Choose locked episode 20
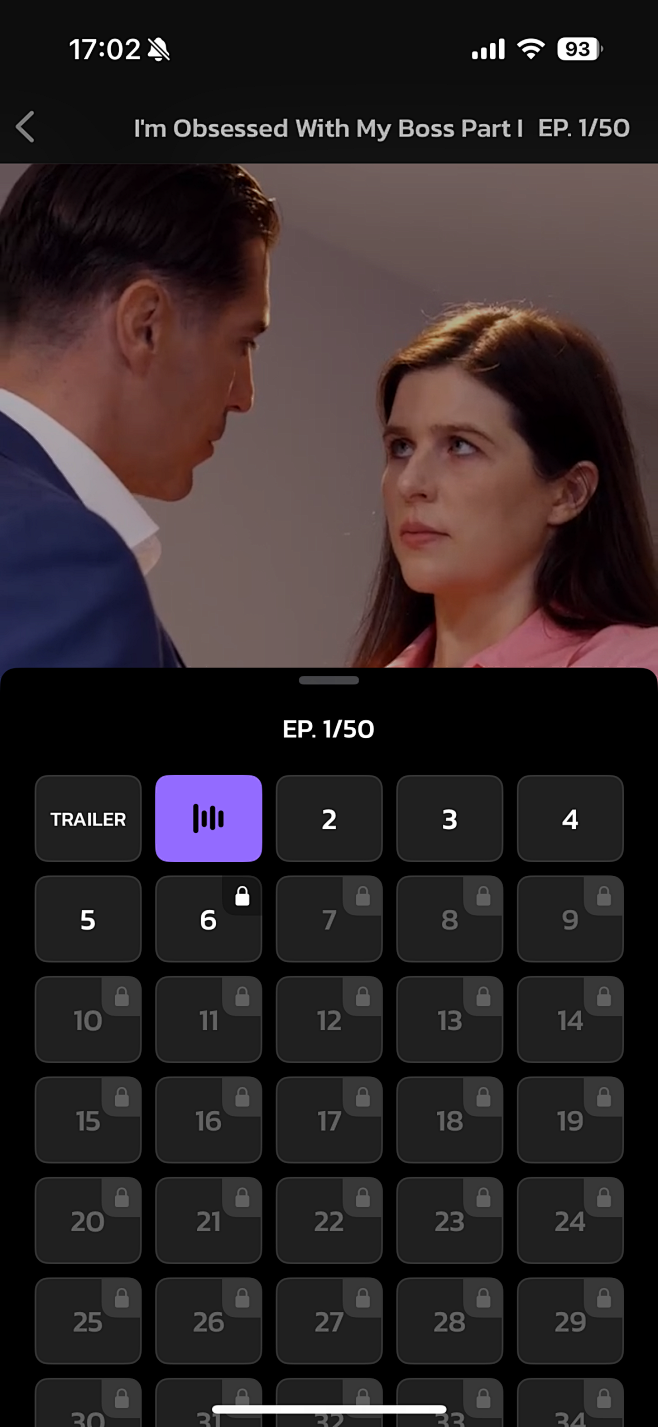The image size is (658, 1427). coord(88,1221)
